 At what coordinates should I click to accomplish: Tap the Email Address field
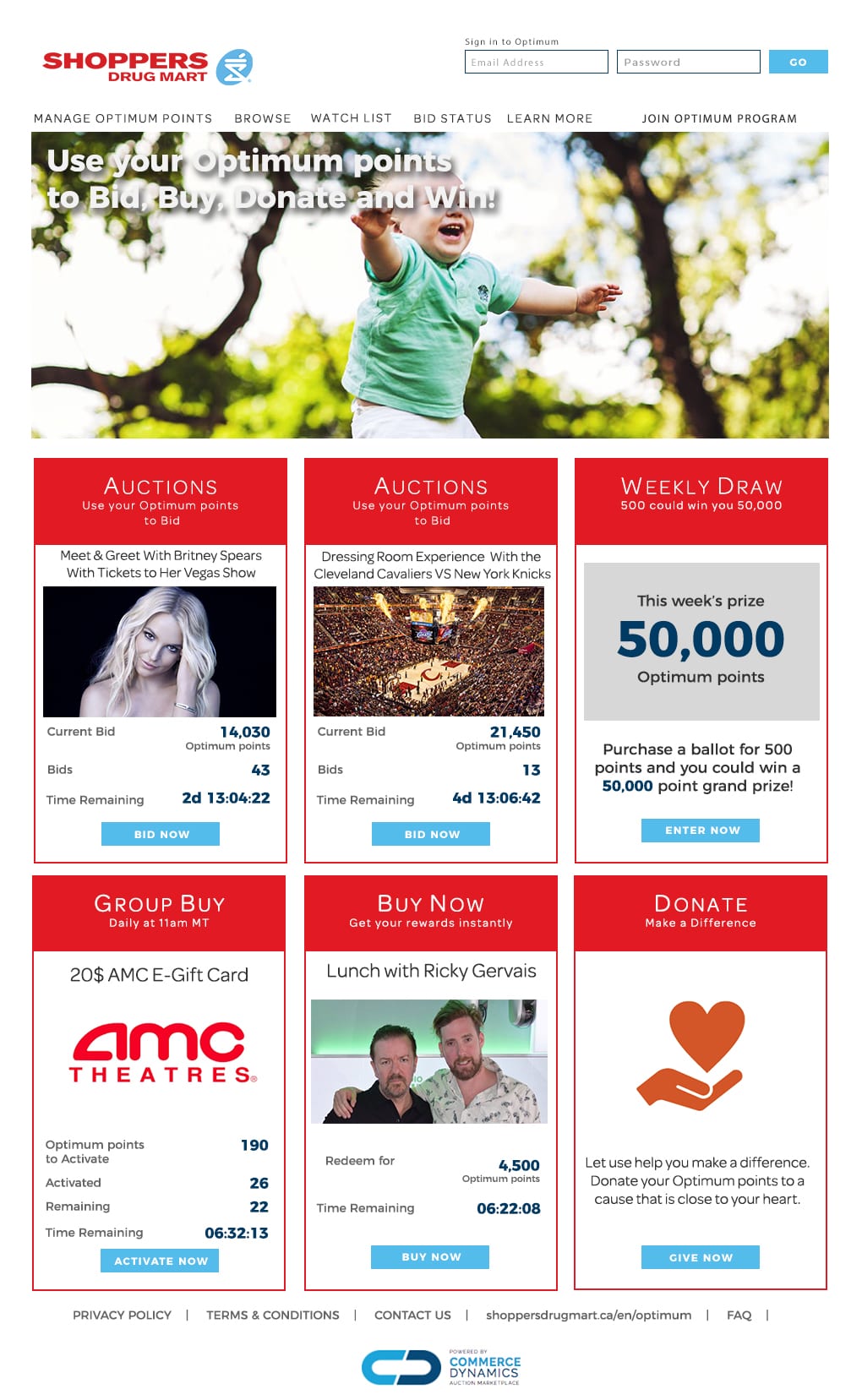click(x=536, y=62)
